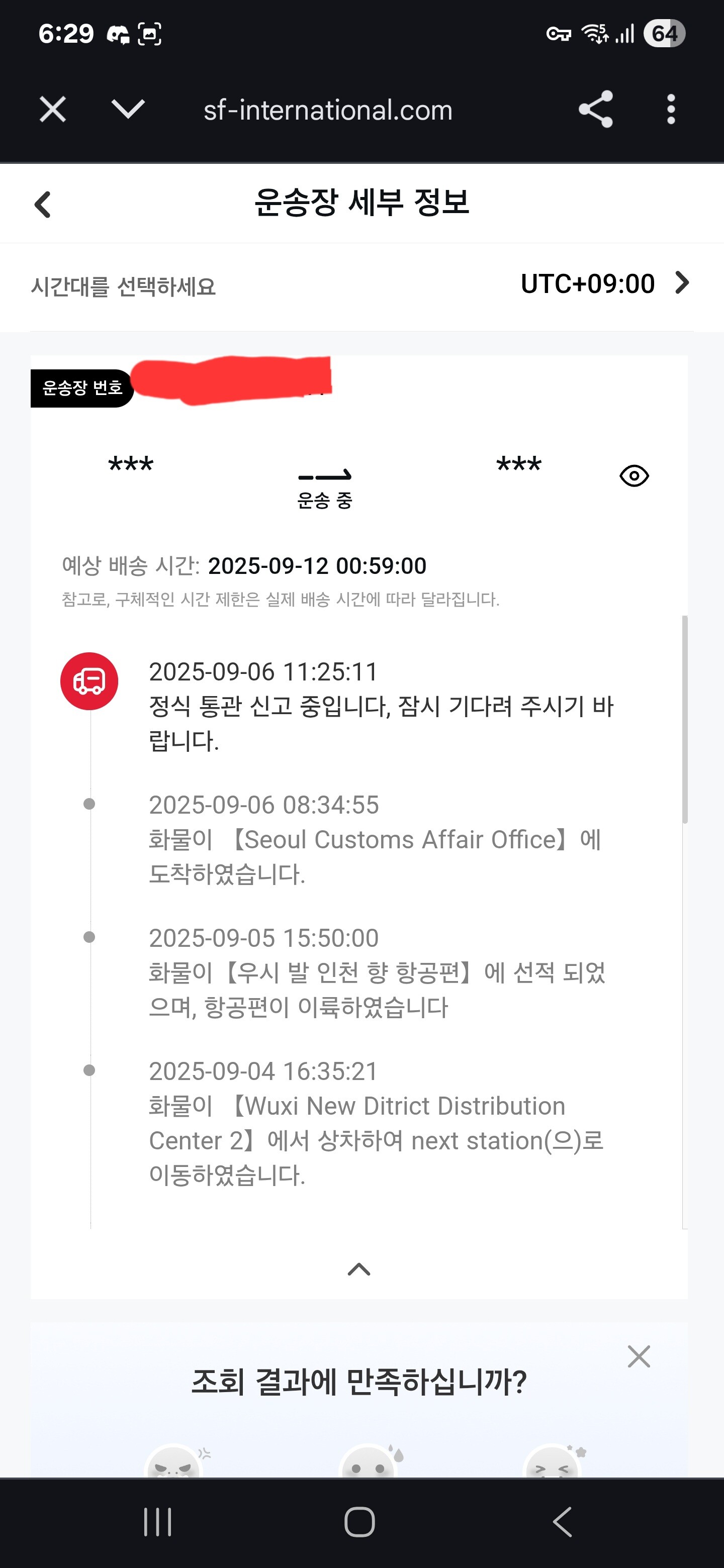Expand the browser tab dropdown chevron
This screenshot has width=724, height=1568.
(x=128, y=110)
